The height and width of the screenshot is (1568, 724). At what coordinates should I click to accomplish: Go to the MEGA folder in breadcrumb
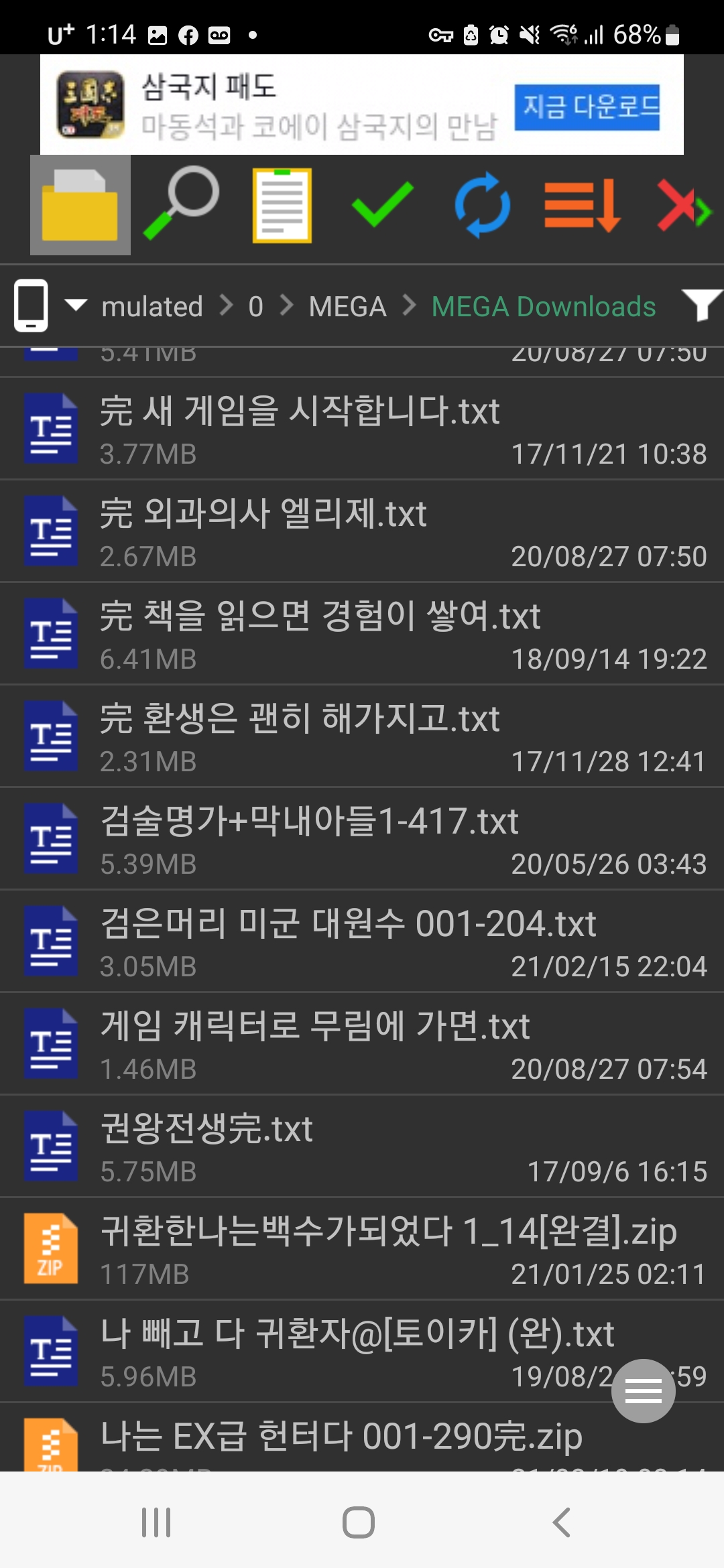[x=347, y=307]
